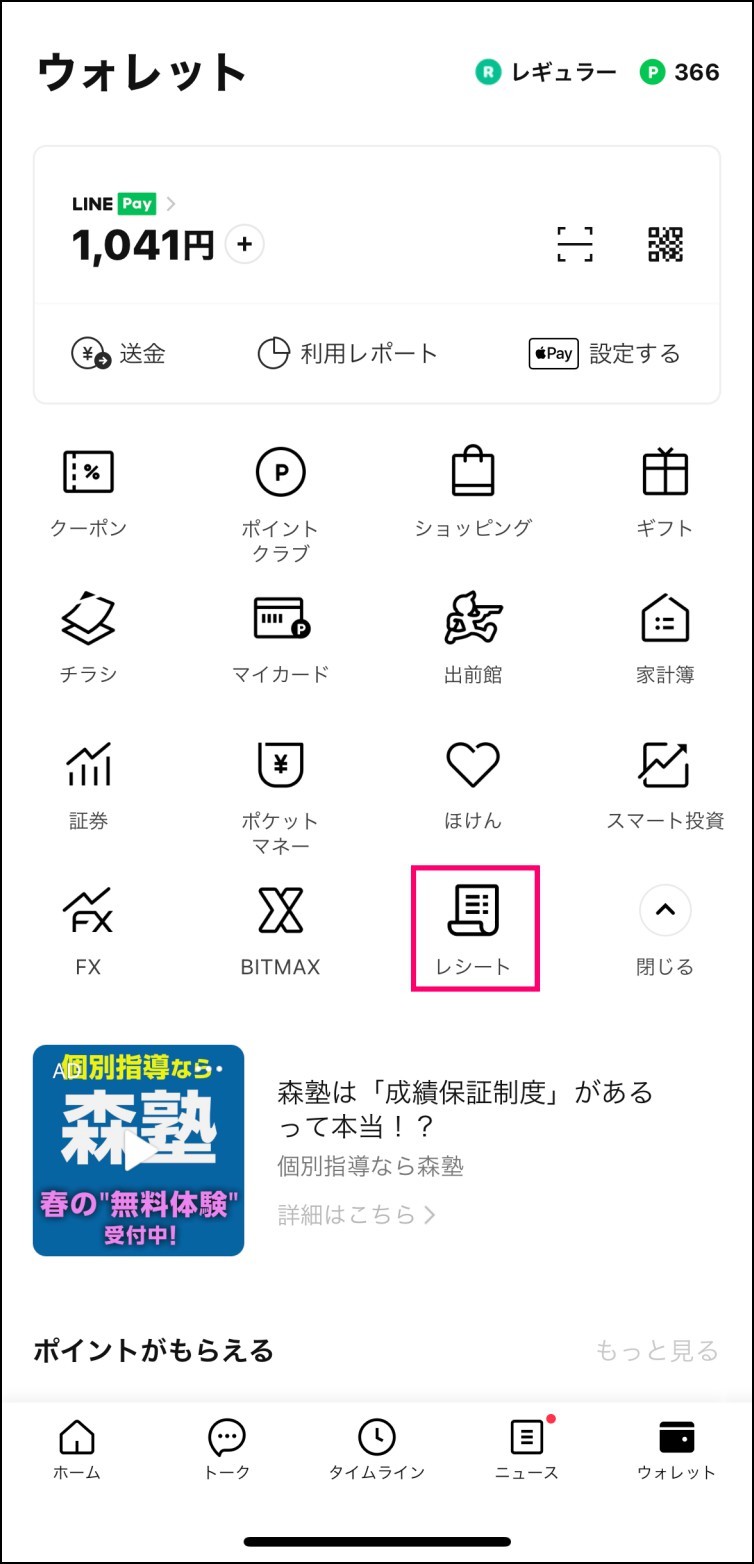The height and width of the screenshot is (1564, 754).
Task: Set up Apple Pay with 設定する
Action: pos(605,354)
